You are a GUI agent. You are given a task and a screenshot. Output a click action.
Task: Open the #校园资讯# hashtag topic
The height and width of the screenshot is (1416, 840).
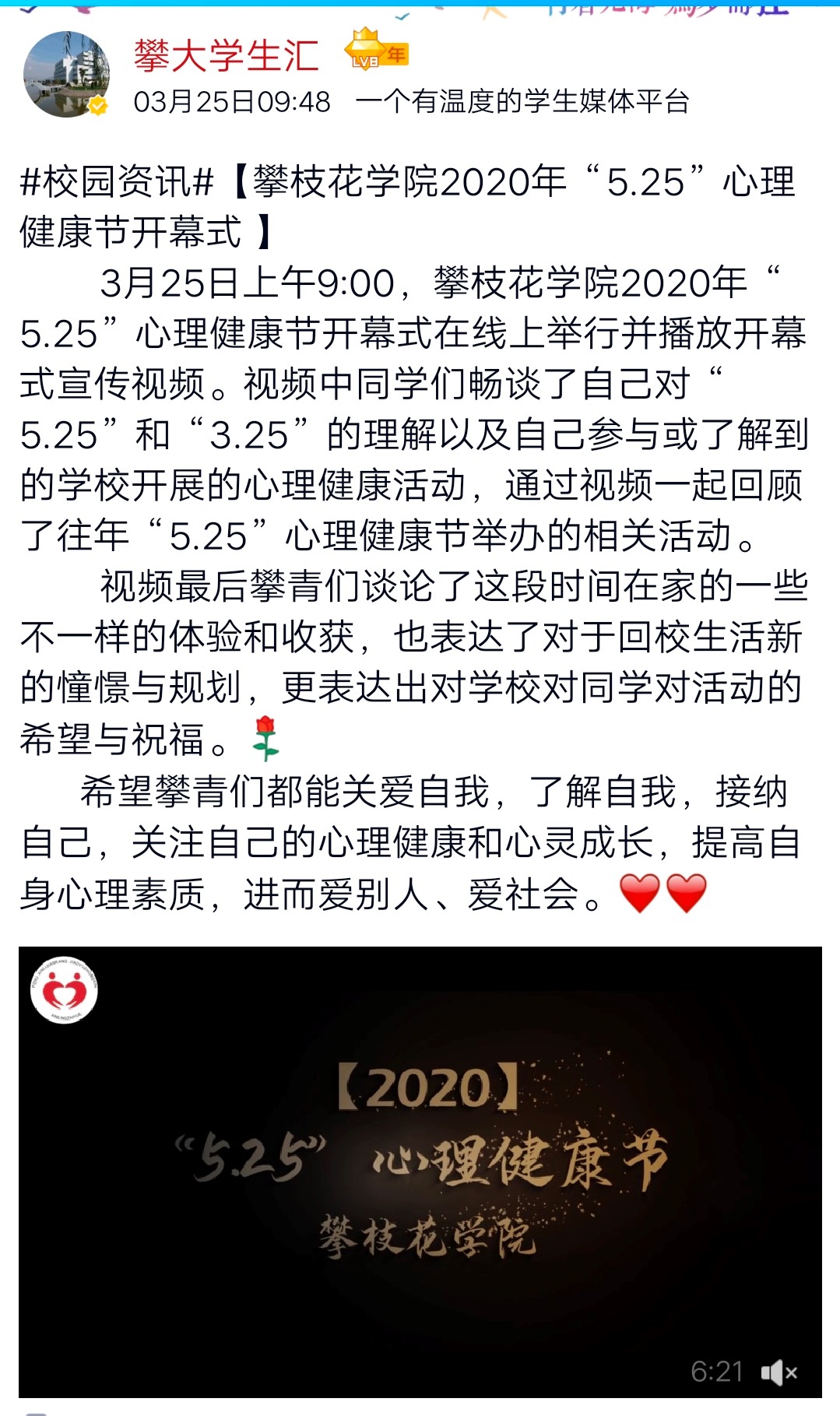[117, 182]
